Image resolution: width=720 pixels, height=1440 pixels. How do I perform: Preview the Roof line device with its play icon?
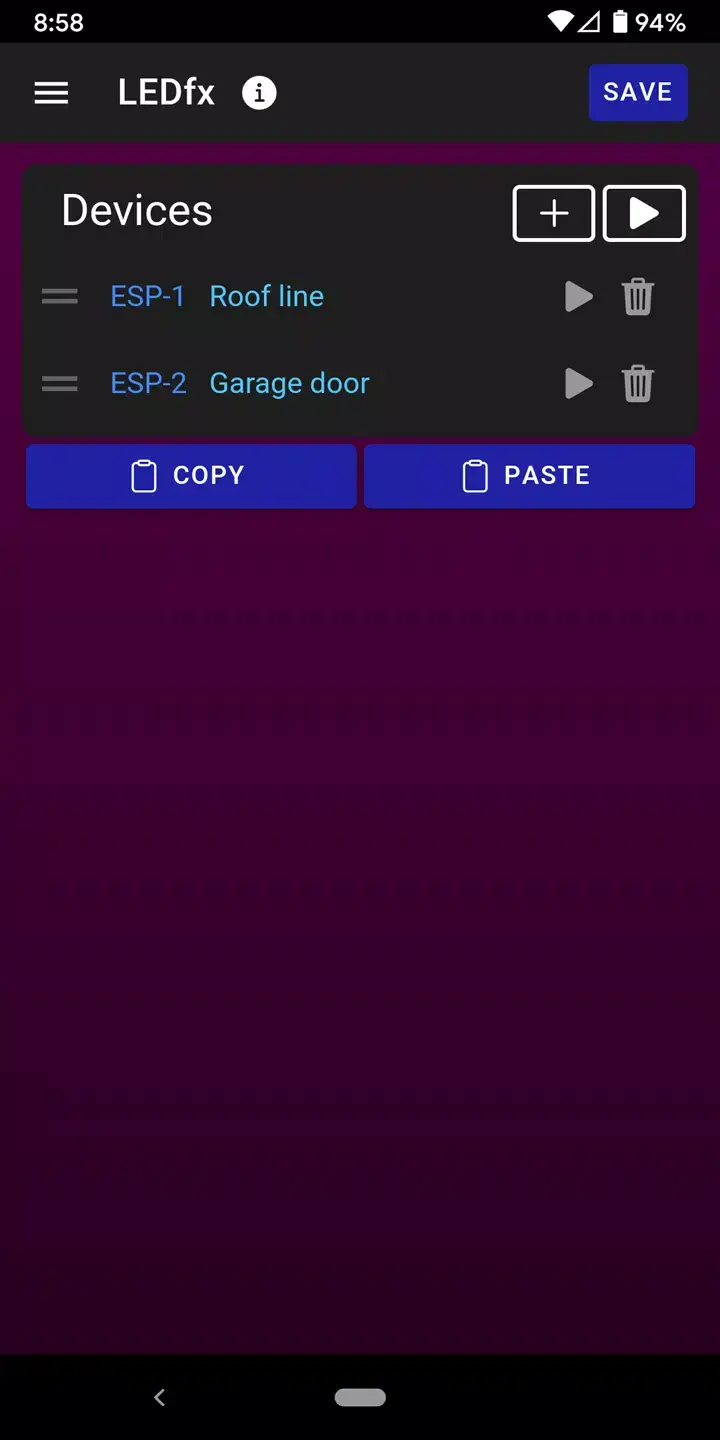[578, 296]
